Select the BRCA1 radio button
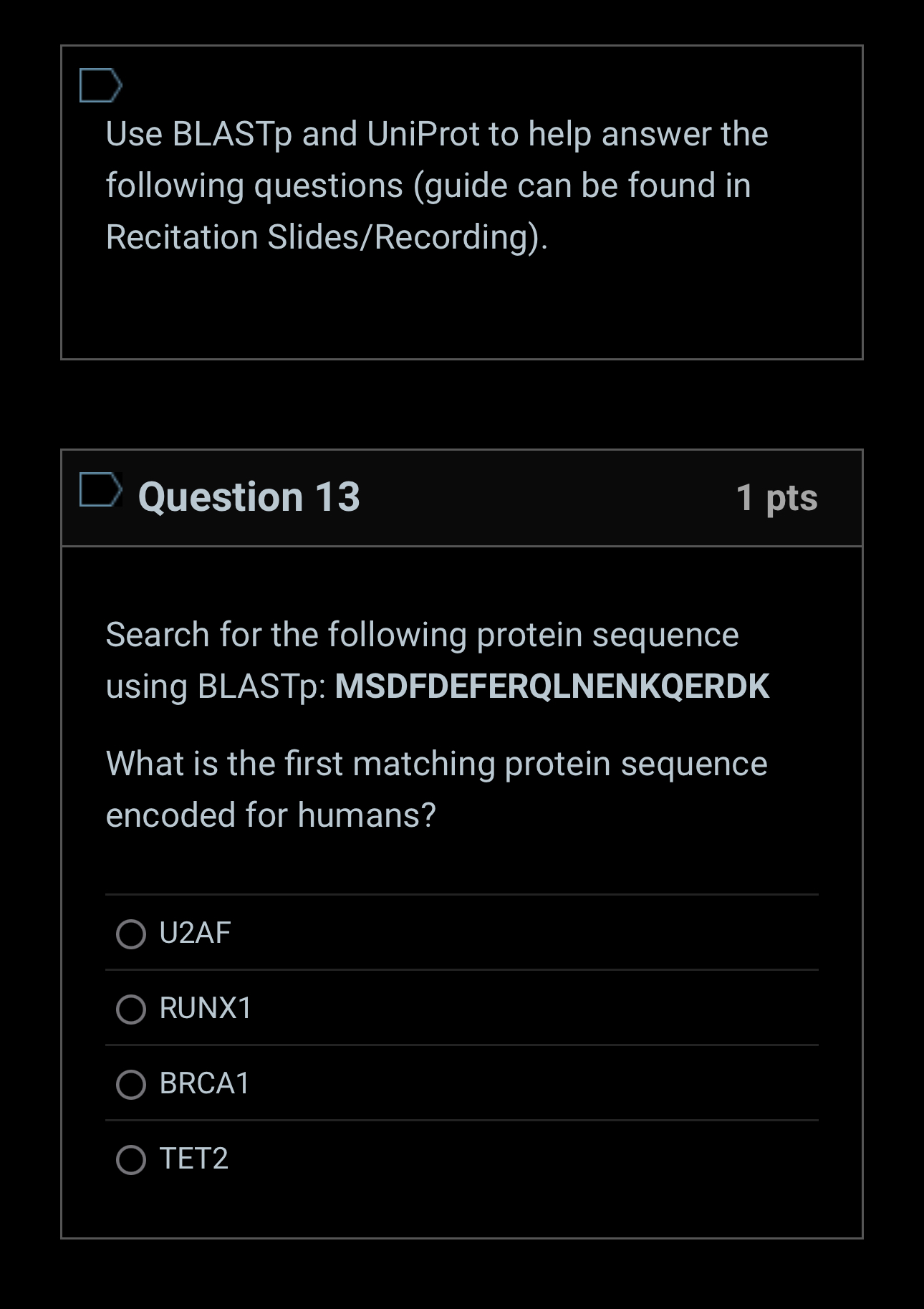924x1309 pixels. click(x=131, y=1085)
